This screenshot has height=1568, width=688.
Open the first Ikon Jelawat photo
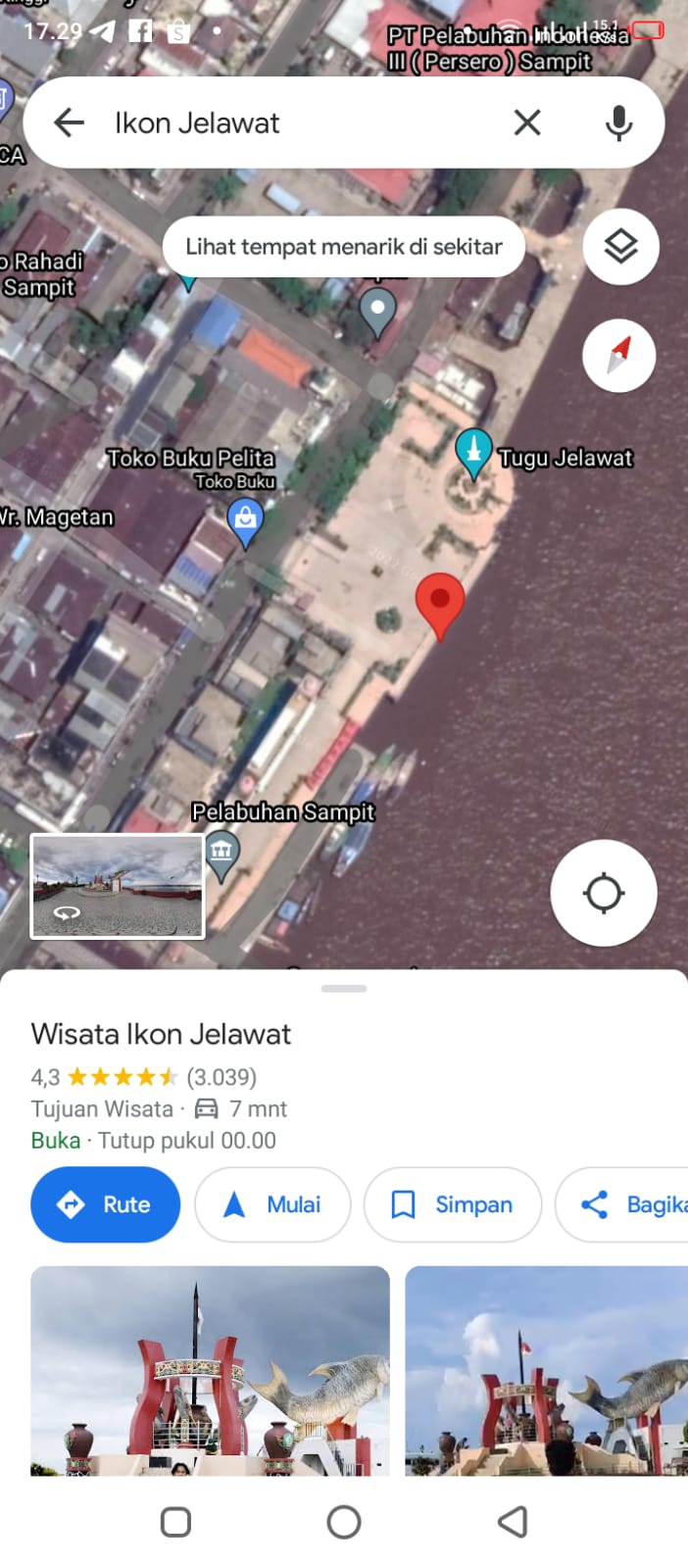coord(210,1370)
